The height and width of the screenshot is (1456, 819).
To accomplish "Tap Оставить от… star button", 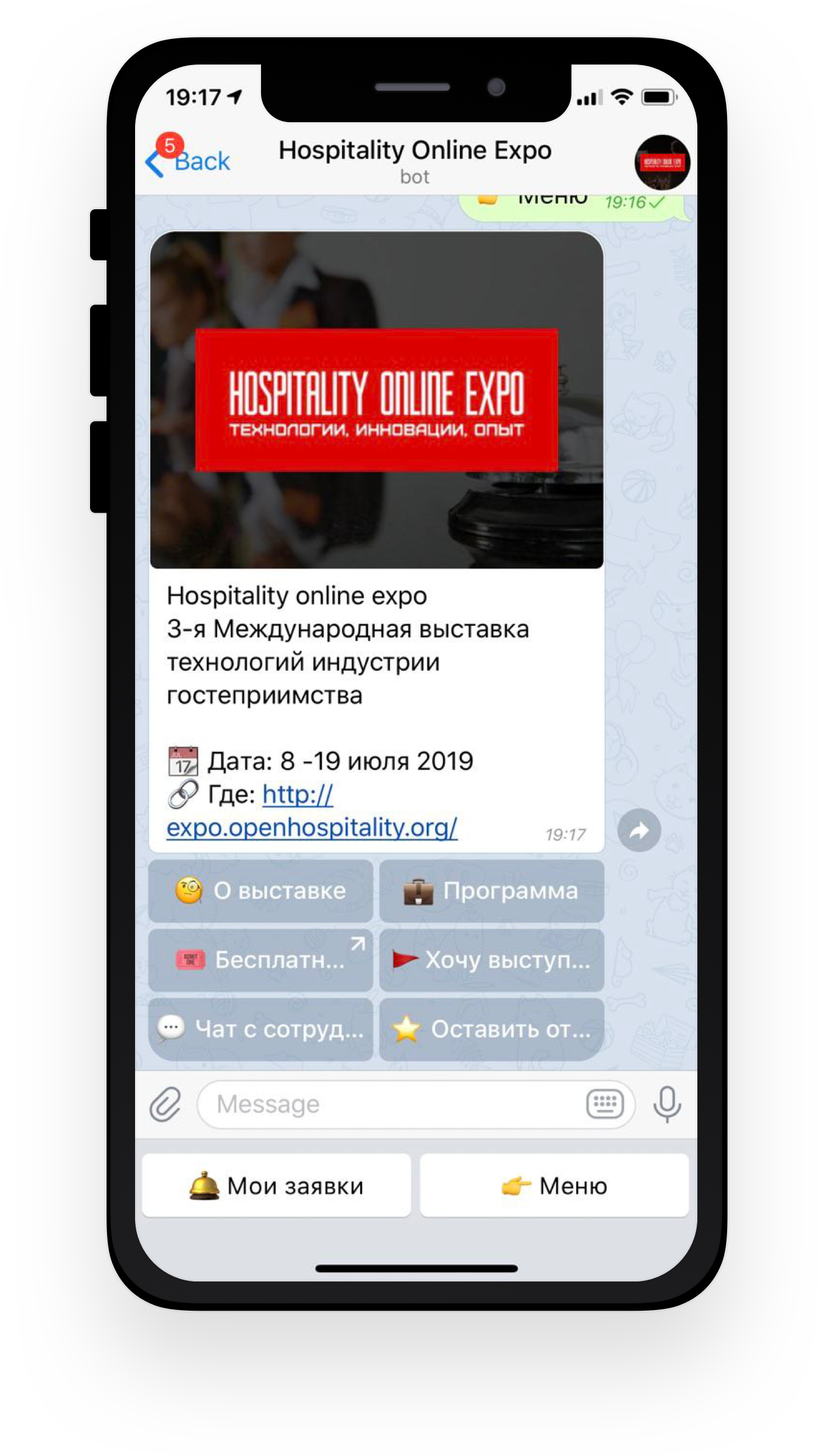I will coord(492,1029).
